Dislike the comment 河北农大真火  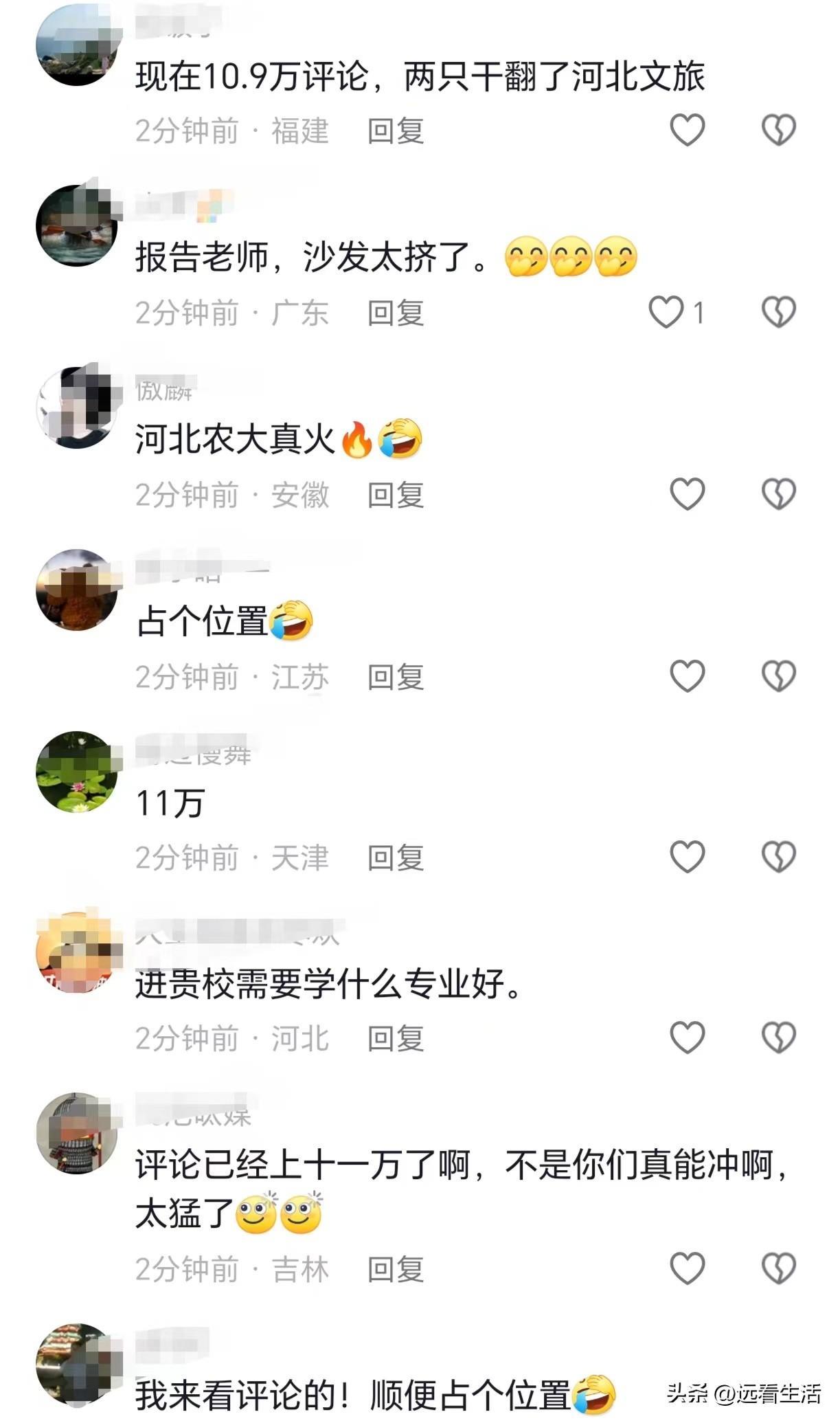click(778, 494)
